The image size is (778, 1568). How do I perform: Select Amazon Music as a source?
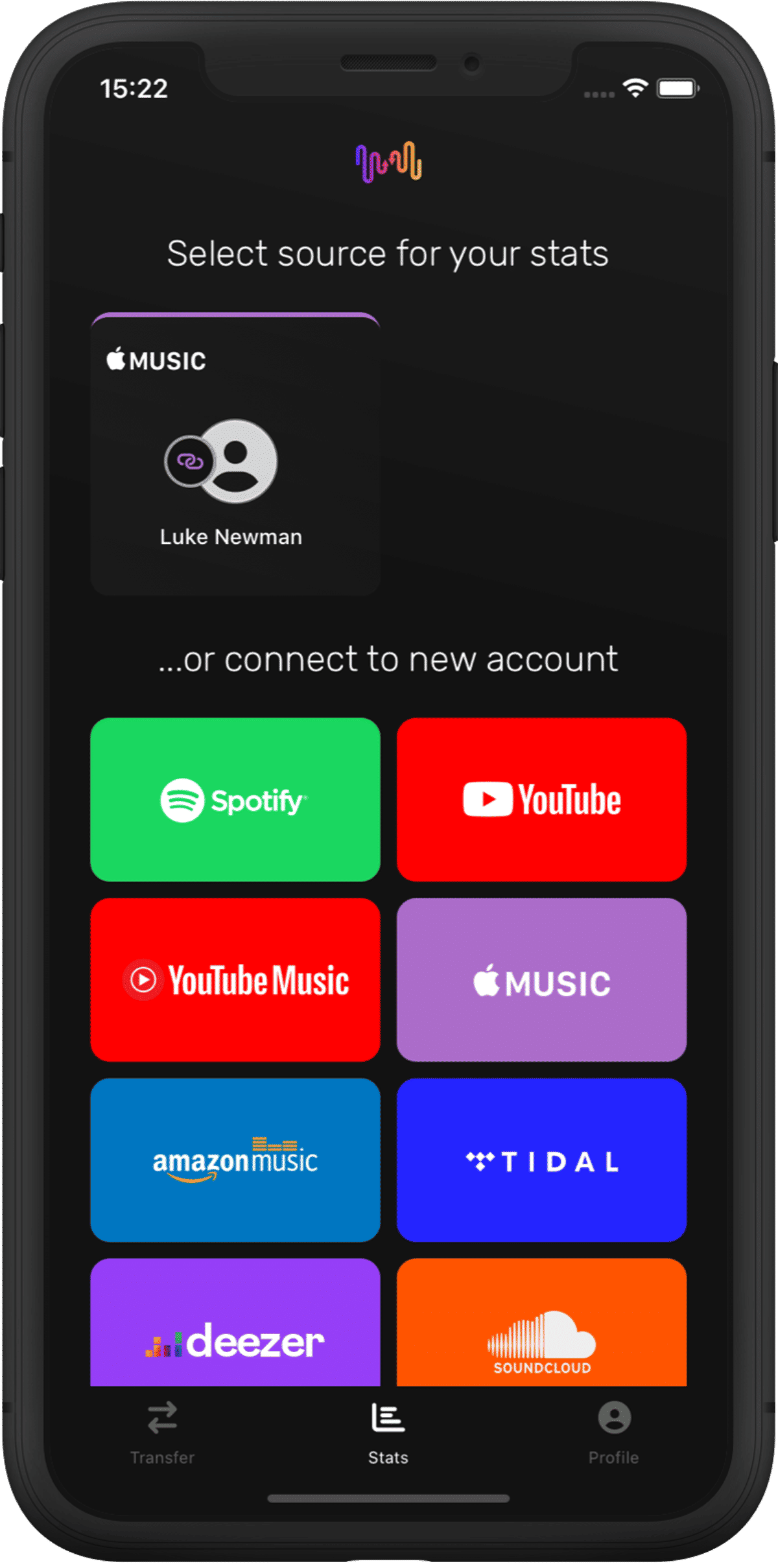(x=235, y=1162)
